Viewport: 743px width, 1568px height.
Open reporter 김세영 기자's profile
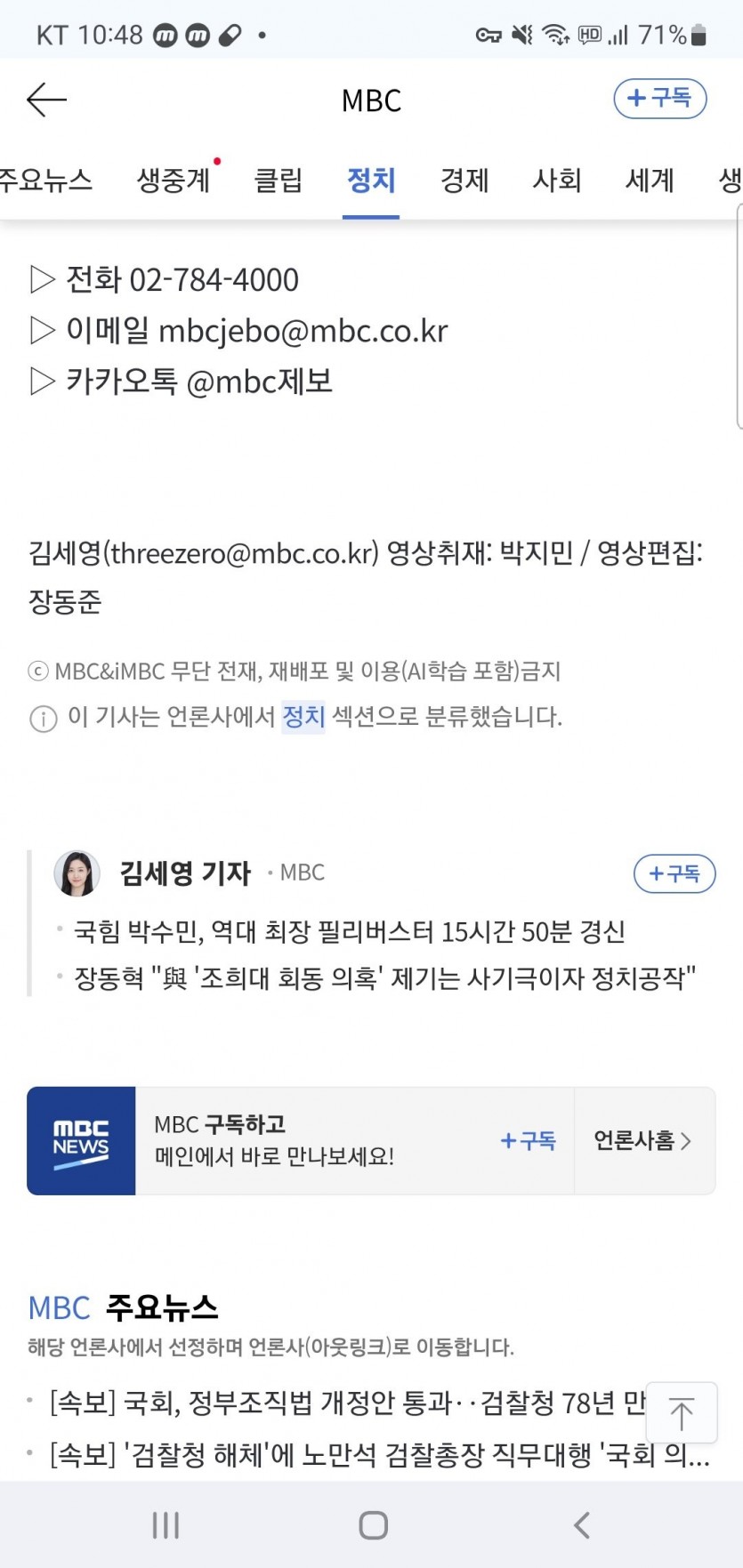tap(185, 873)
